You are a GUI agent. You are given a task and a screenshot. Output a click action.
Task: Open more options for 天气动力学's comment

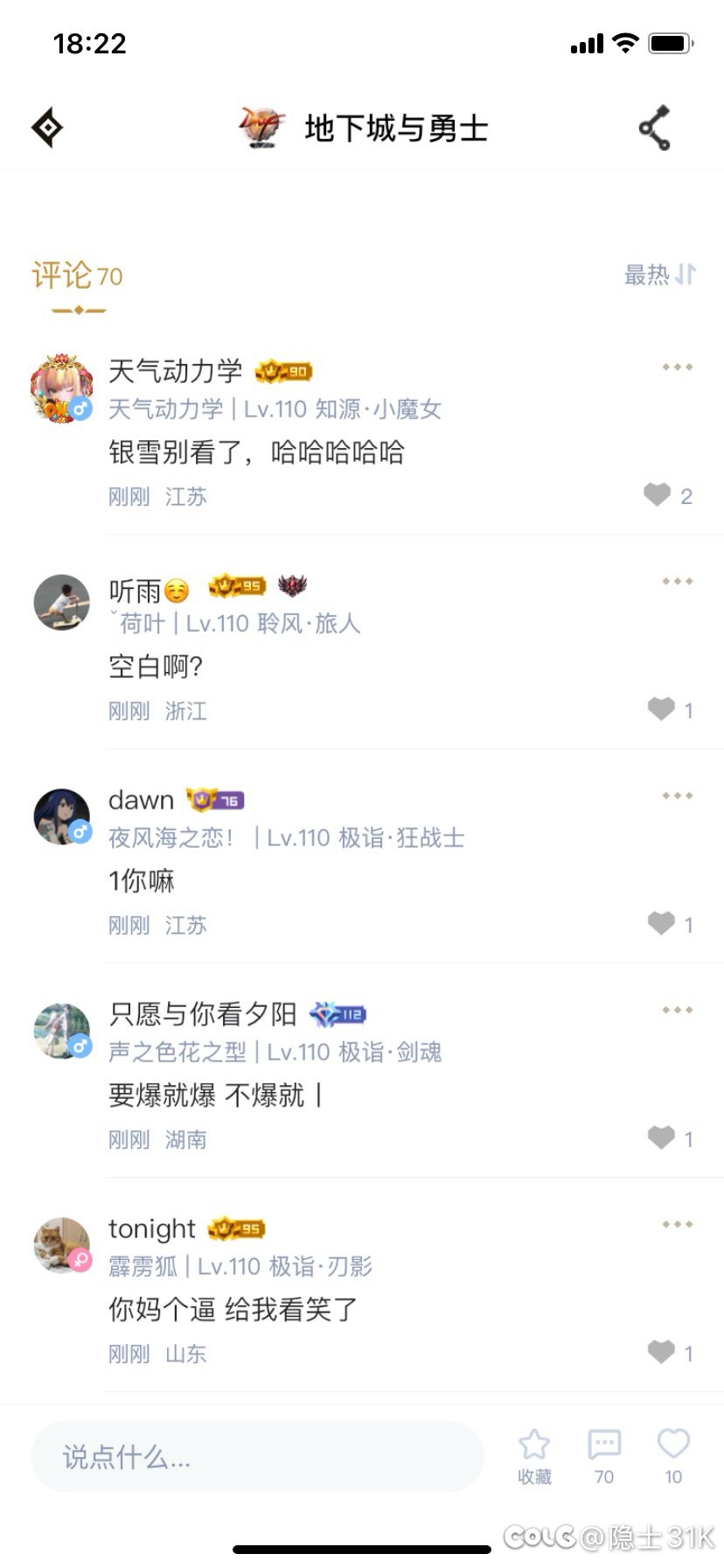[677, 367]
